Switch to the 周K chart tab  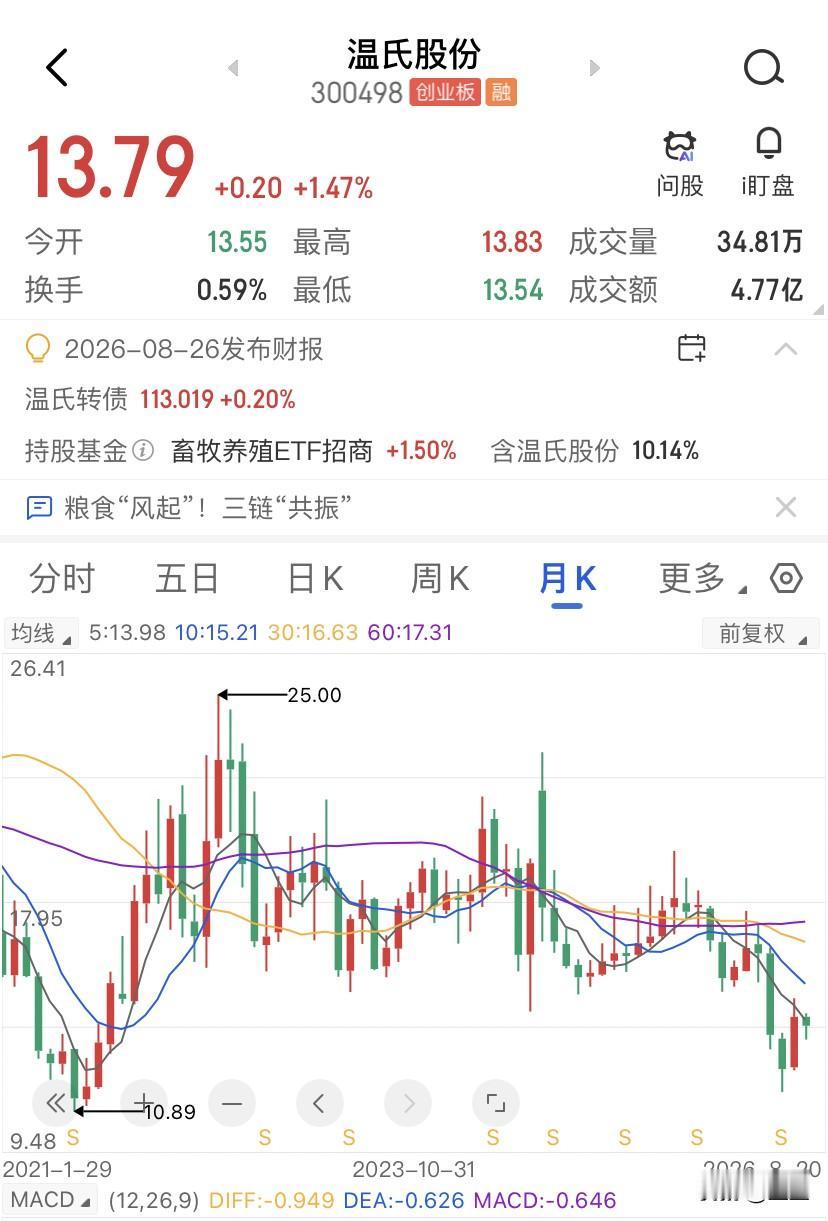(x=440, y=578)
